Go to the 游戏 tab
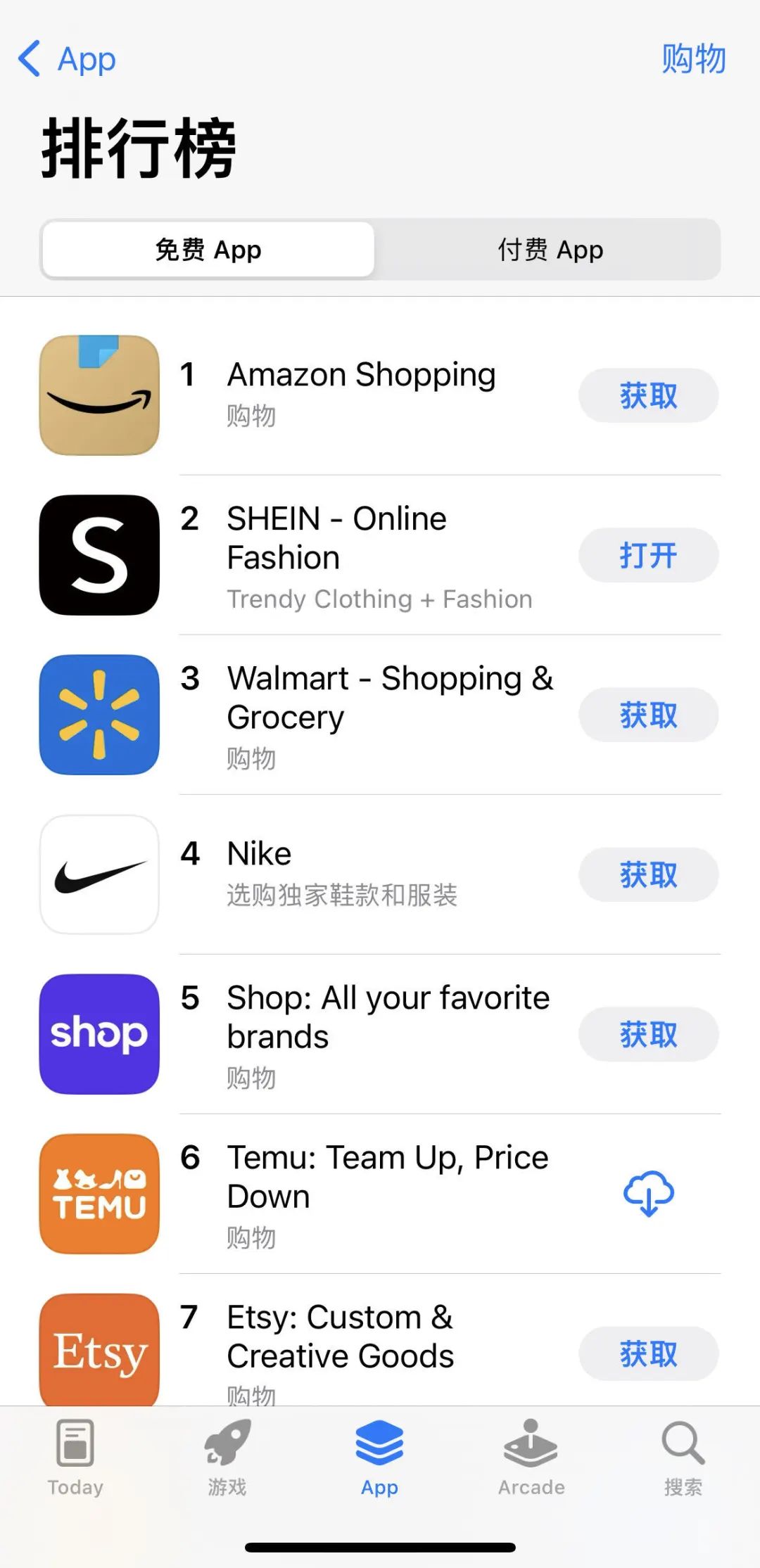 click(227, 1458)
